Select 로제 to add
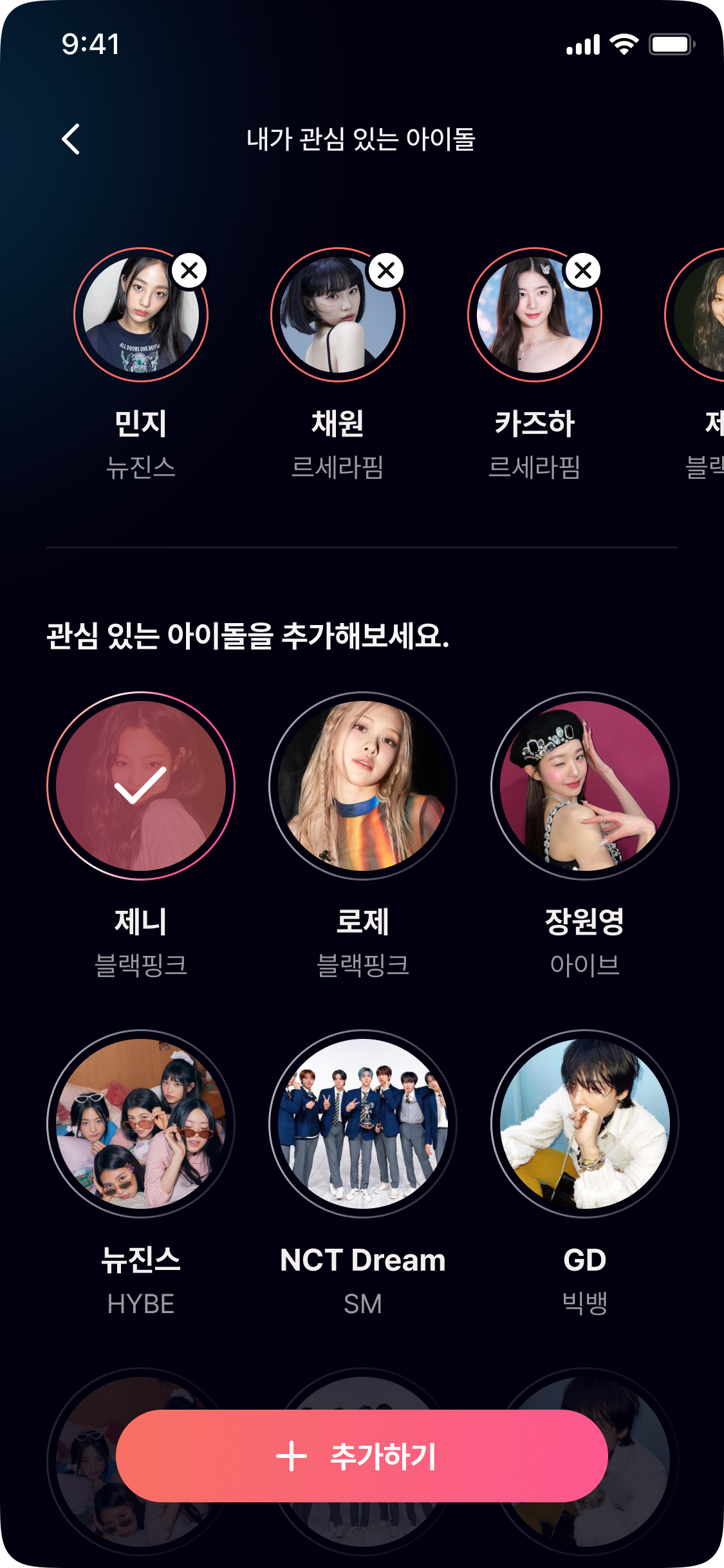Image resolution: width=724 pixels, height=1568 pixels. click(363, 785)
